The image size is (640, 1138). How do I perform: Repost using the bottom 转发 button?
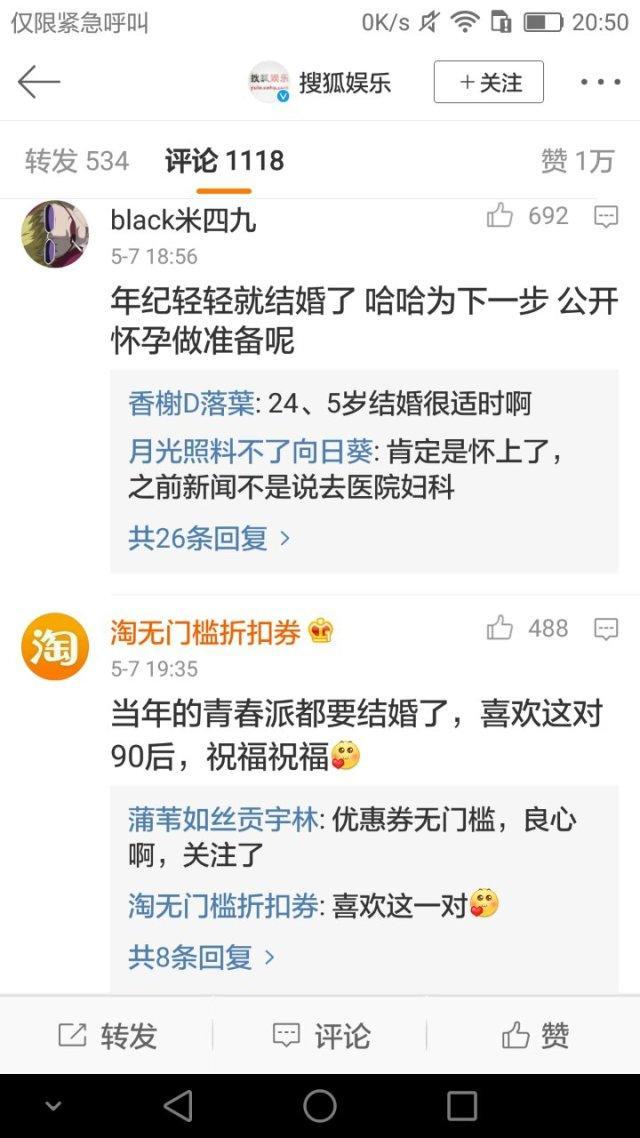[107, 1036]
